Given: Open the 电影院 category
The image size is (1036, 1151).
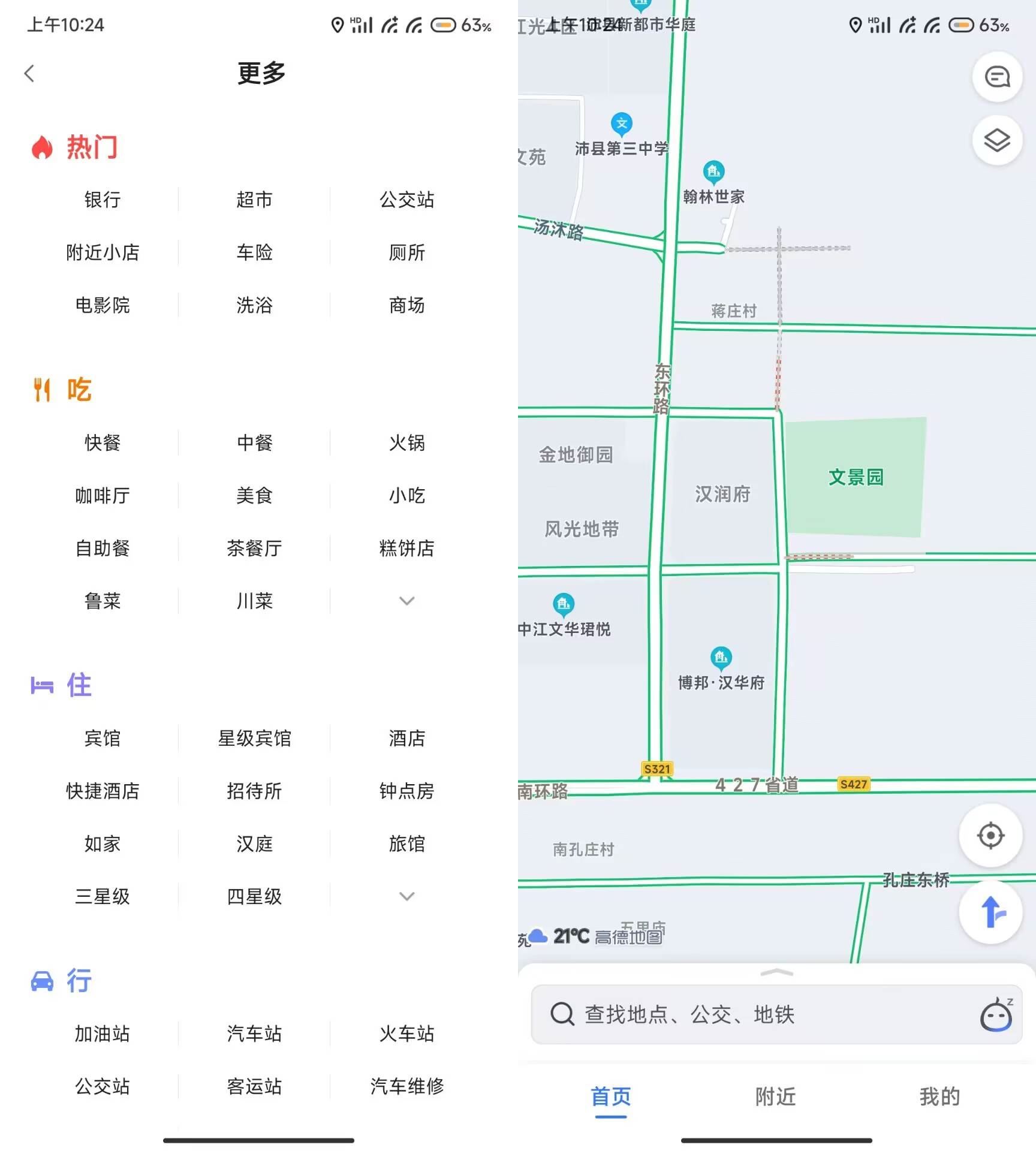Looking at the screenshot, I should (x=103, y=305).
